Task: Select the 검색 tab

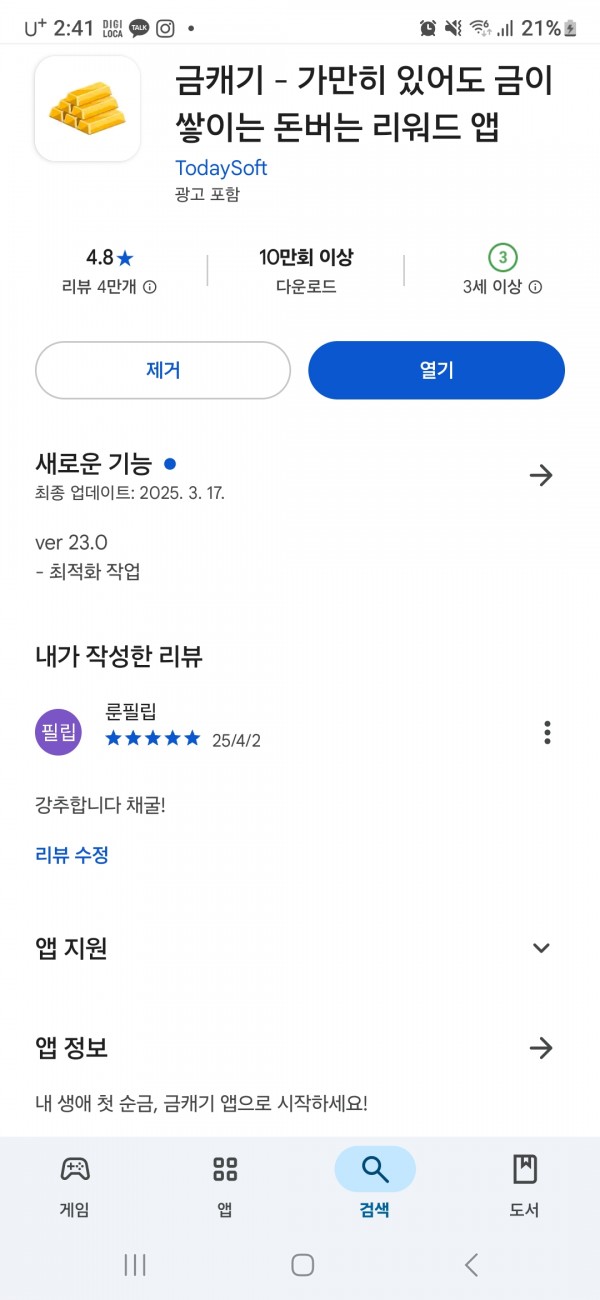Action: click(375, 1185)
